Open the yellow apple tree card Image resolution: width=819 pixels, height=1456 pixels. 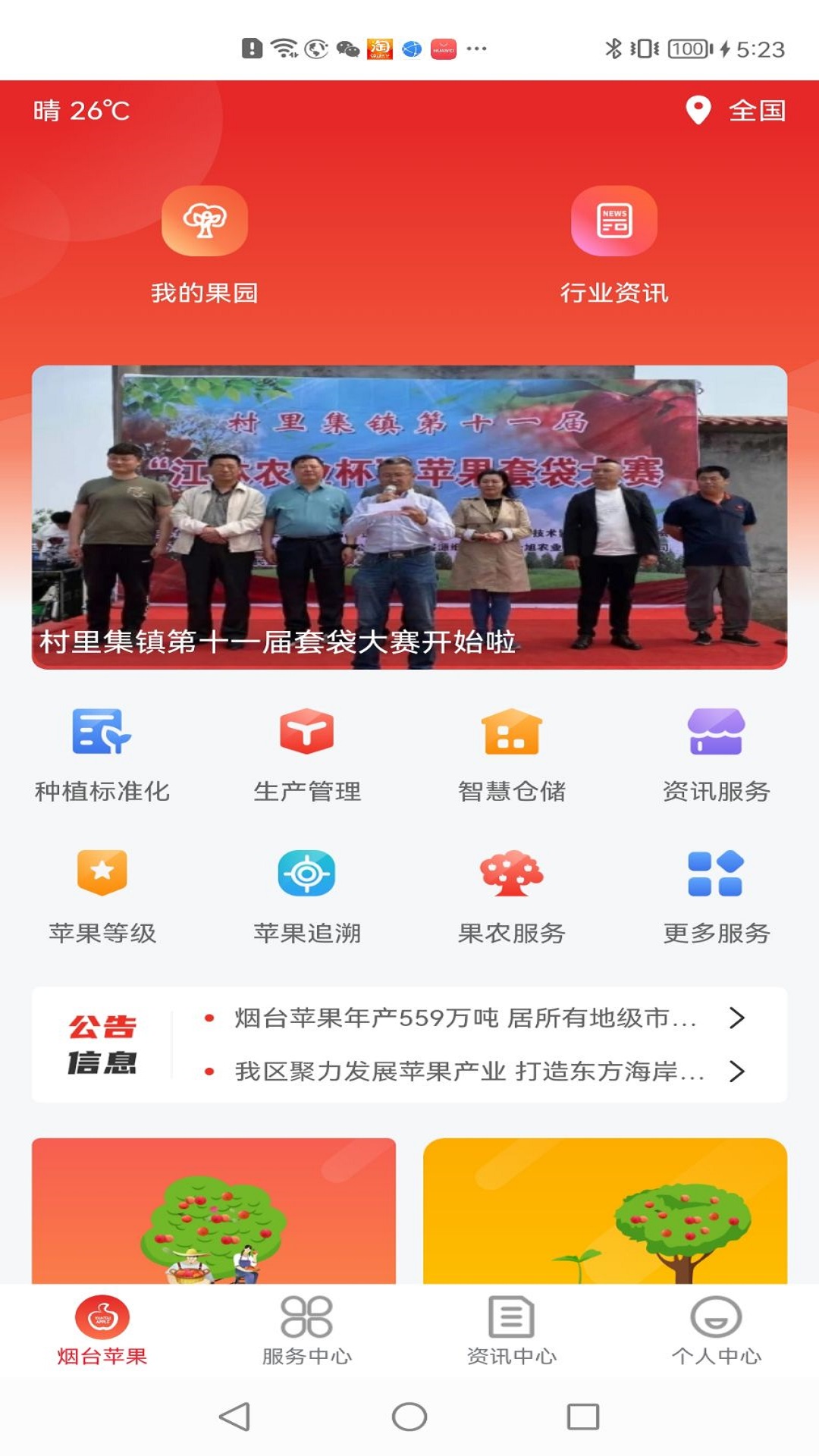coord(605,1211)
